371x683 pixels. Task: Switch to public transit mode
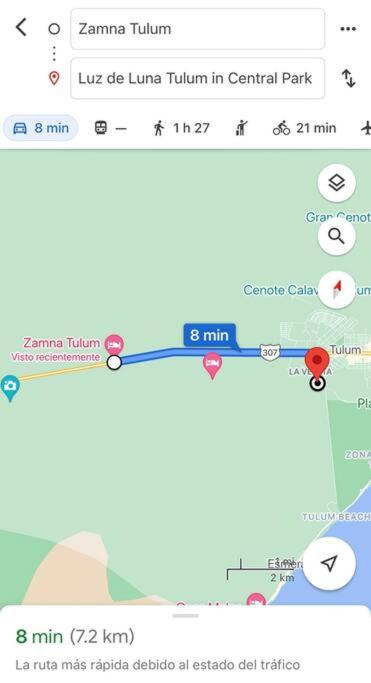(x=110, y=128)
